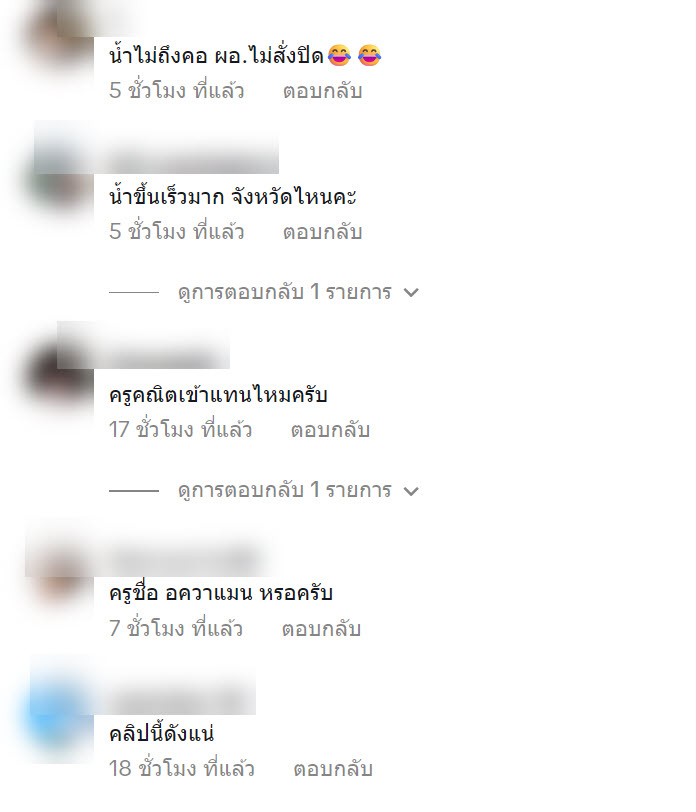Viewport: 696px width, 812px height.
Task: Reply to comment 'ครูชื่อ อควาแมน หรอครับ'
Action: (321, 629)
